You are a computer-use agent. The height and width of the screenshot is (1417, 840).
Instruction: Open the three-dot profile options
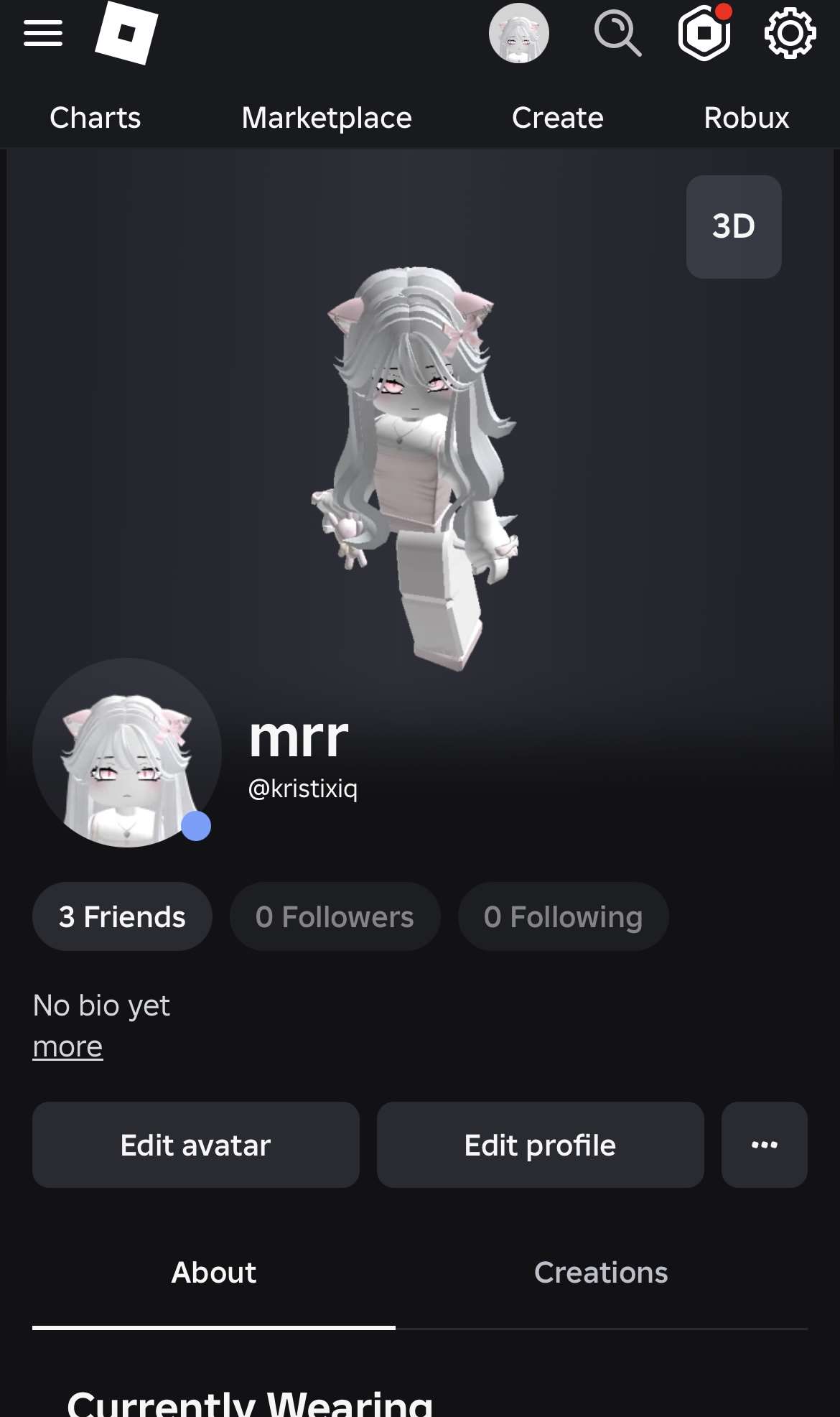coord(765,1145)
